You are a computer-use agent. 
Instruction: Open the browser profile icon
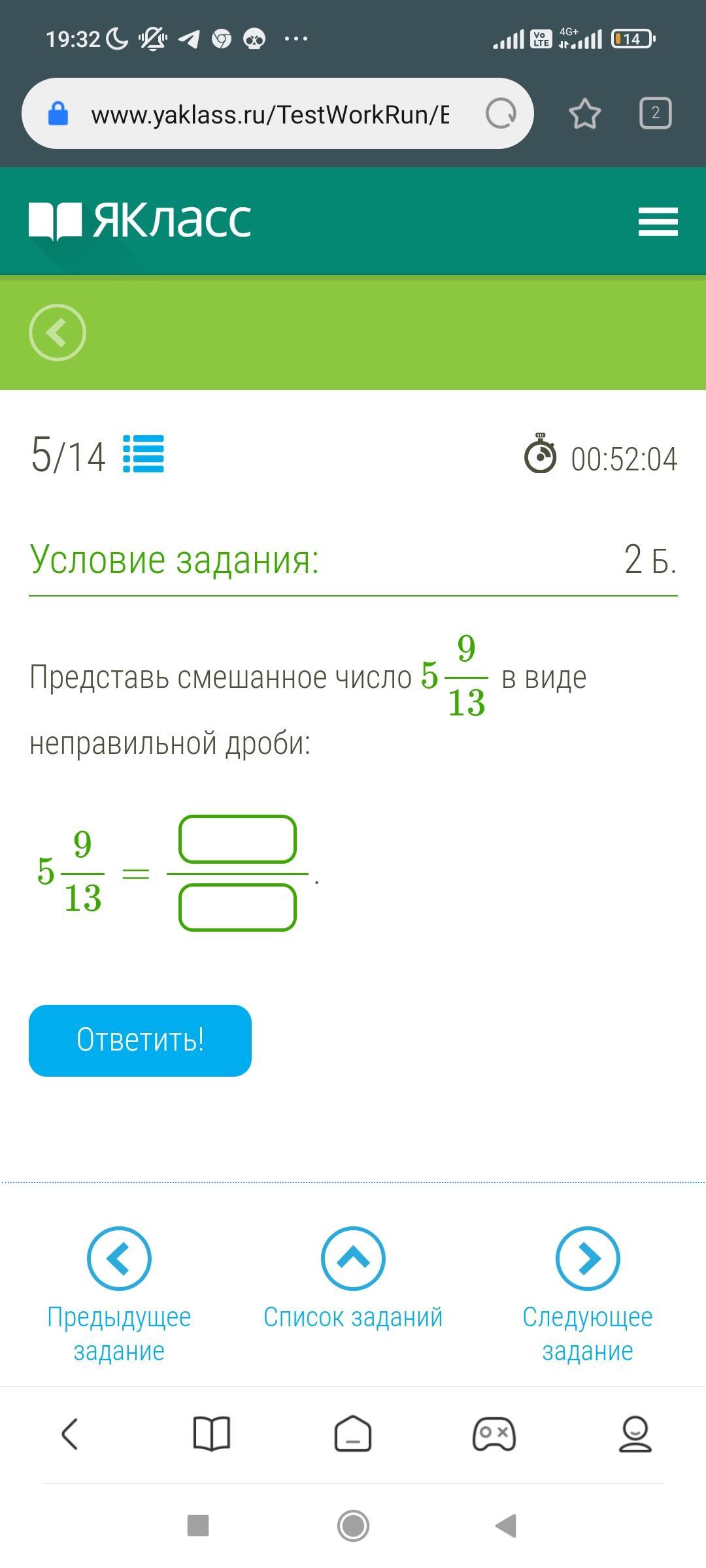pyautogui.click(x=635, y=1433)
